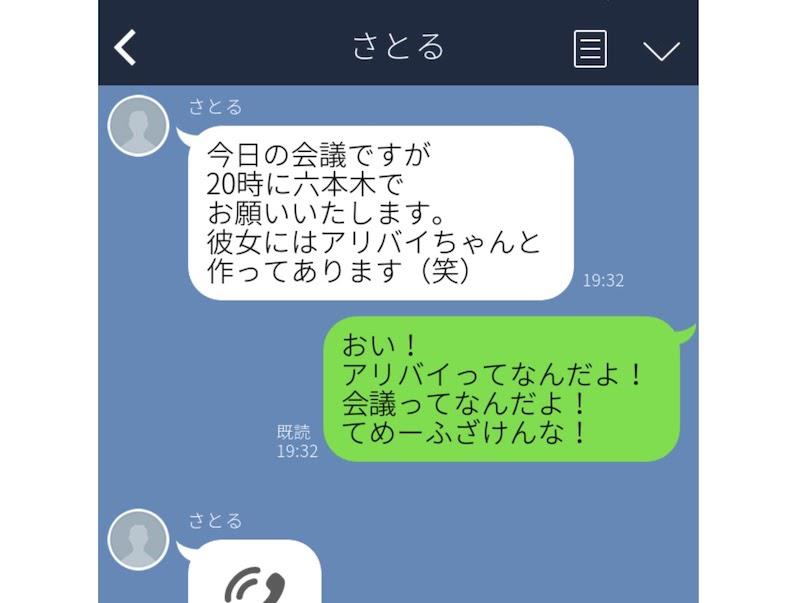The height and width of the screenshot is (603, 800).
Task: Open さとる's profile picture beside the 今日の会議 message
Action: click(138, 126)
